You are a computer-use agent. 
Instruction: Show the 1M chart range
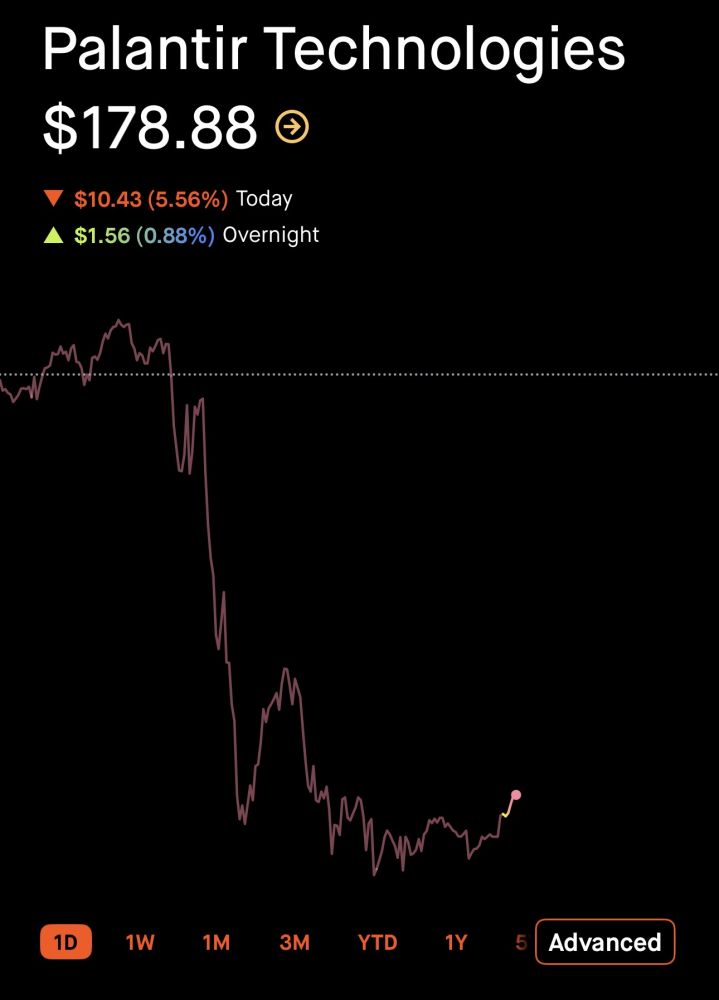tap(216, 942)
